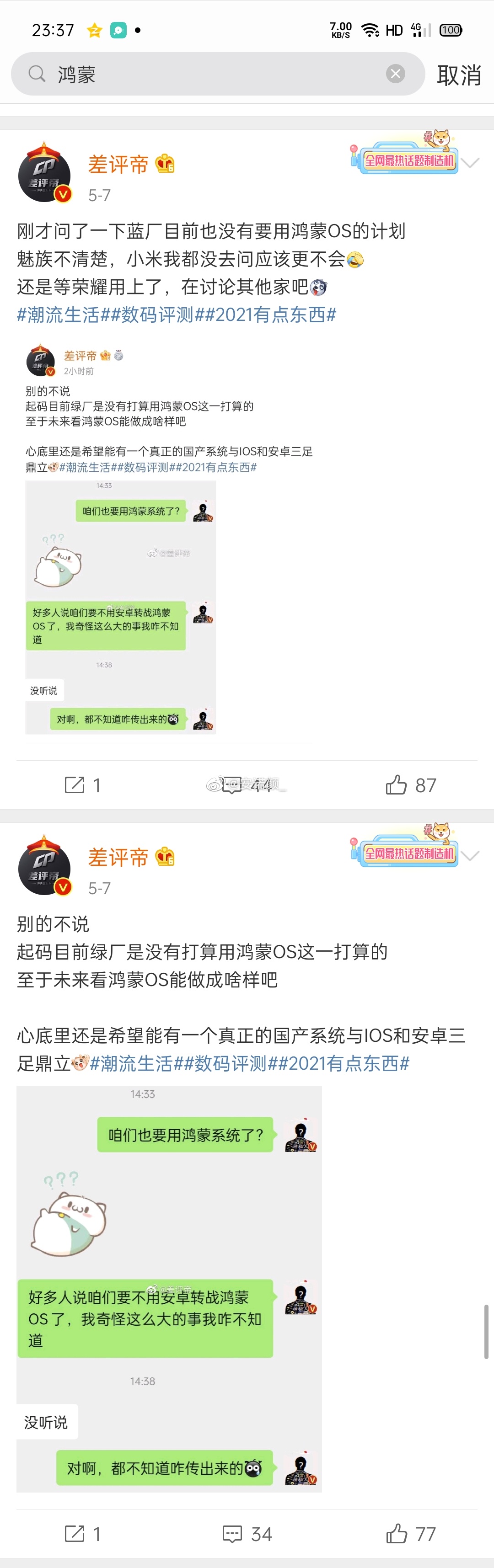Clear the search text with the X button
Screen dimensions: 494x1568
point(395,74)
